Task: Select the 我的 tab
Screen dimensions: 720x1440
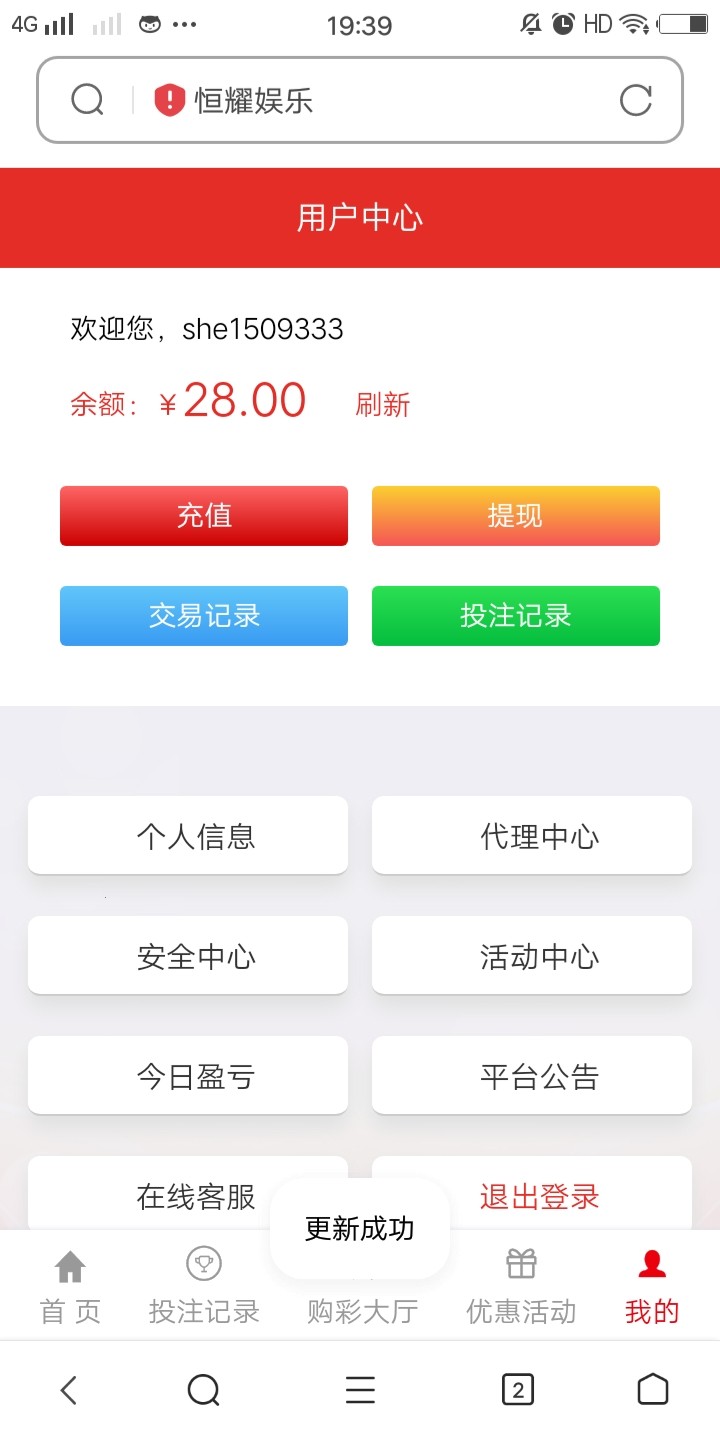Action: pyautogui.click(x=652, y=1287)
